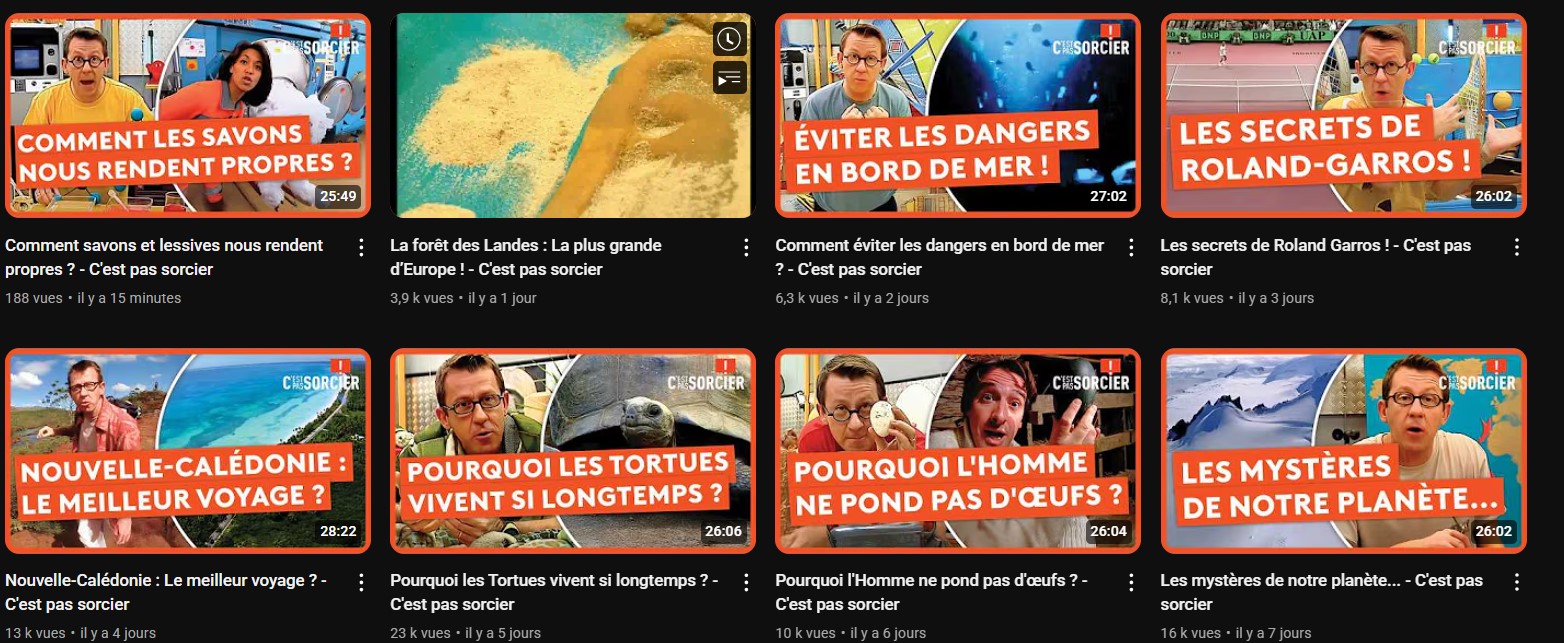Open options menu for l'Homme ne pond pas d'œufs
The height and width of the screenshot is (643, 1564).
(1131, 582)
